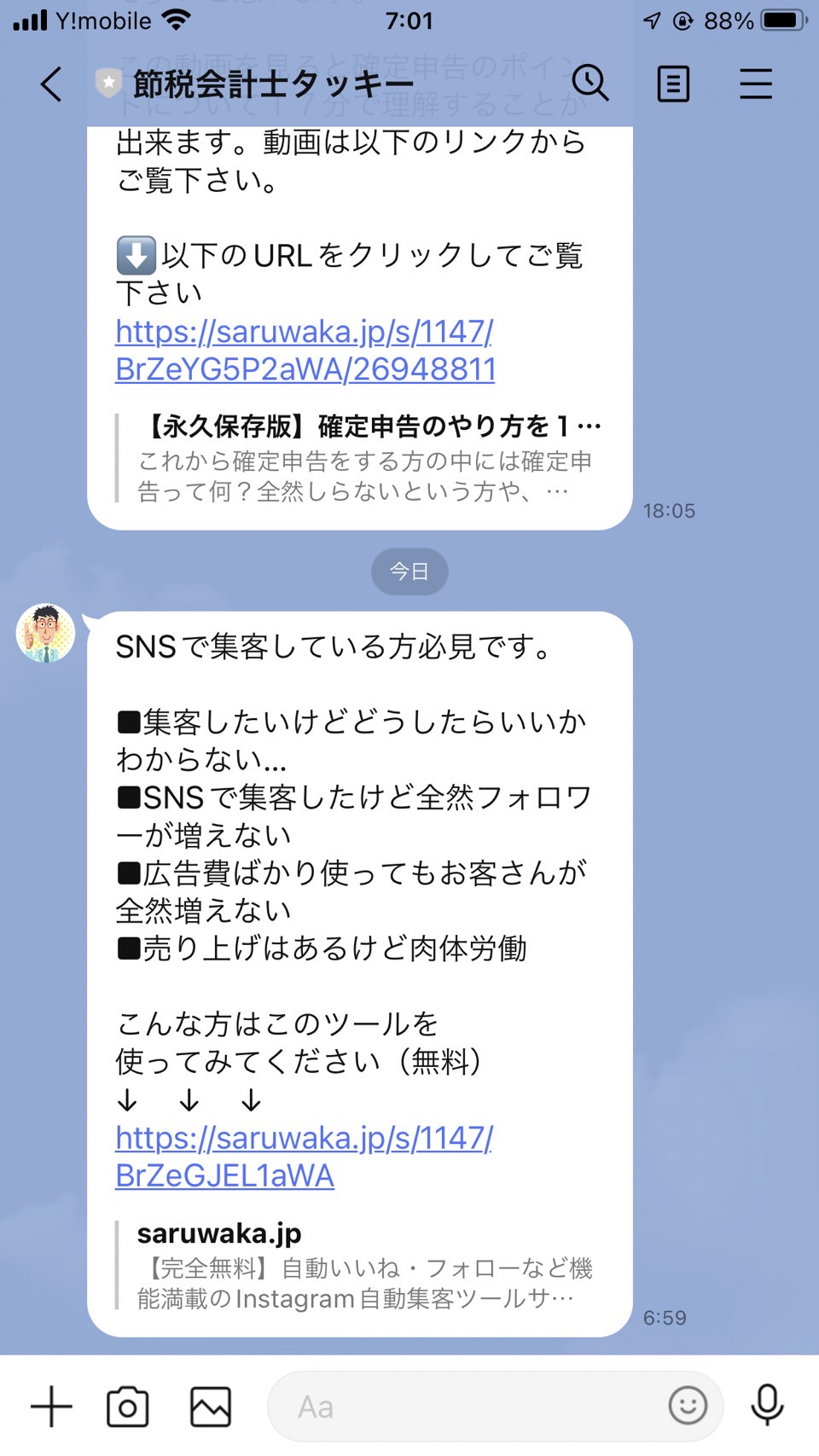819x1456 pixels.
Task: Open link ending with BrZeGJEL1aWA
Action: 305,1157
